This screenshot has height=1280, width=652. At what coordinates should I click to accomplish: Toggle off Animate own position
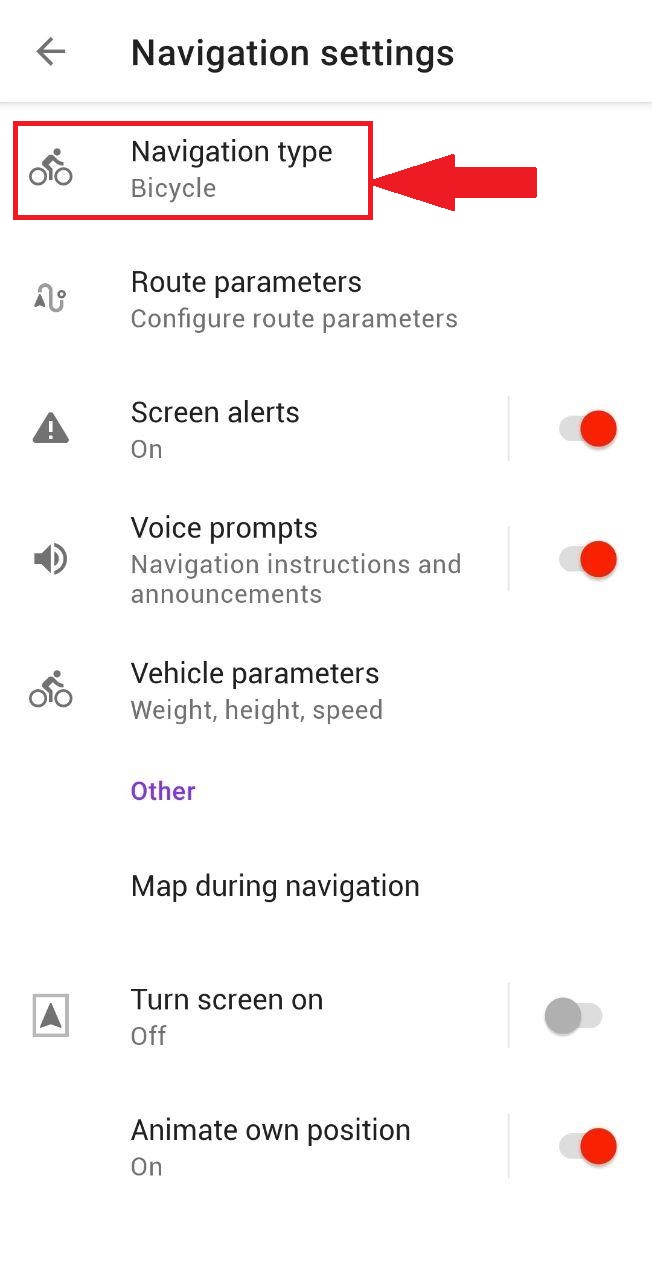[587, 1147]
